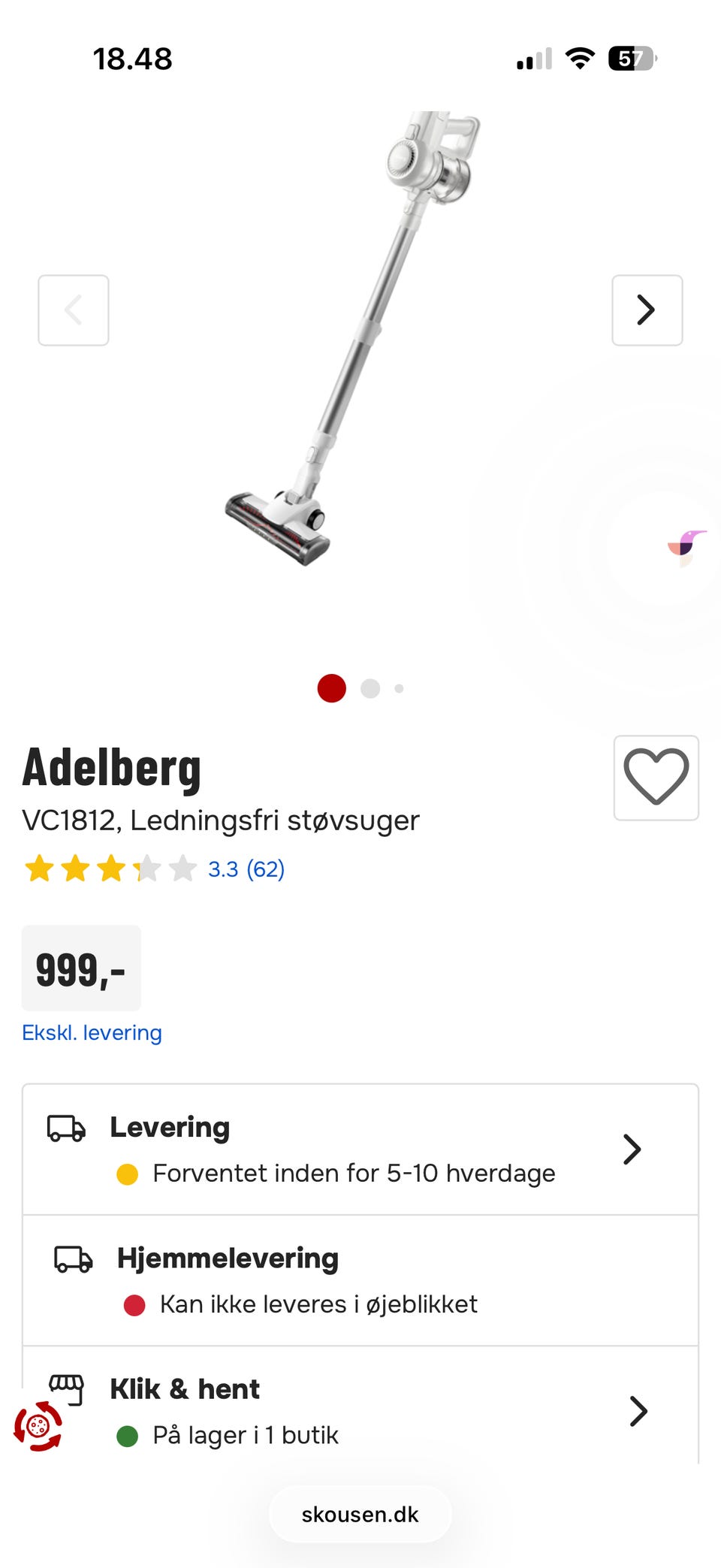Show the next product image
Image resolution: width=721 pixels, height=1568 pixels.
(647, 310)
